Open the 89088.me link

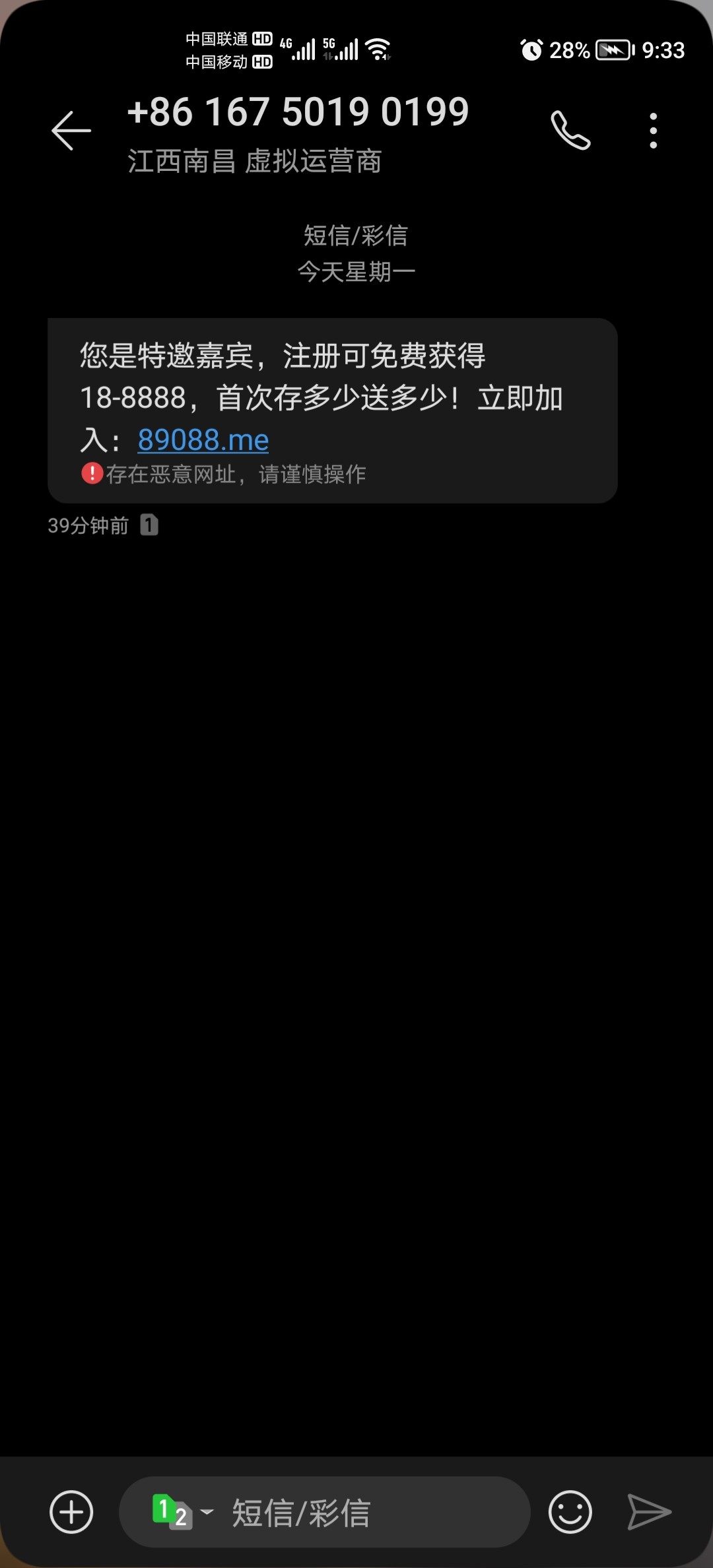pos(203,440)
